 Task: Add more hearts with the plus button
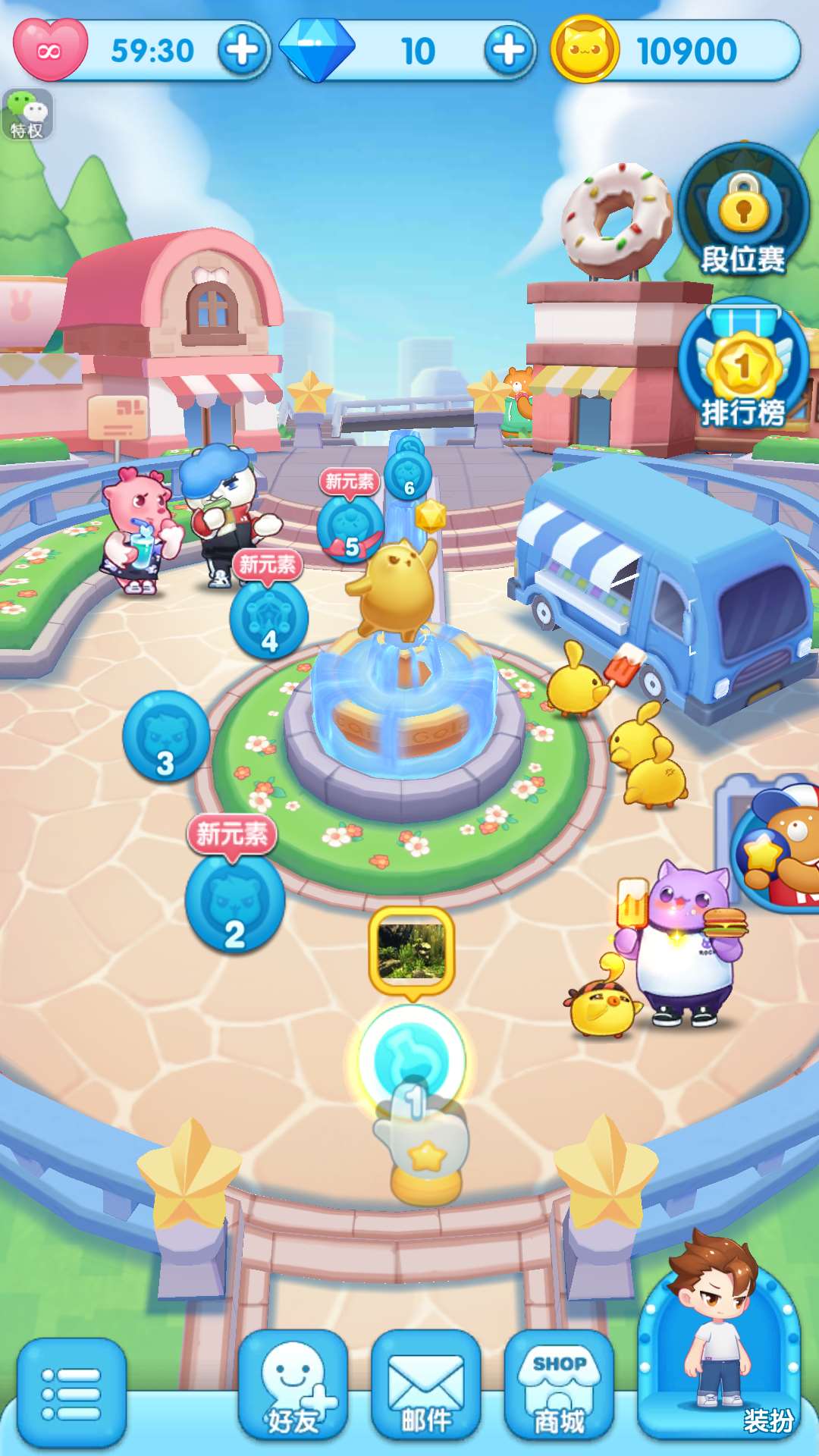pos(243,51)
